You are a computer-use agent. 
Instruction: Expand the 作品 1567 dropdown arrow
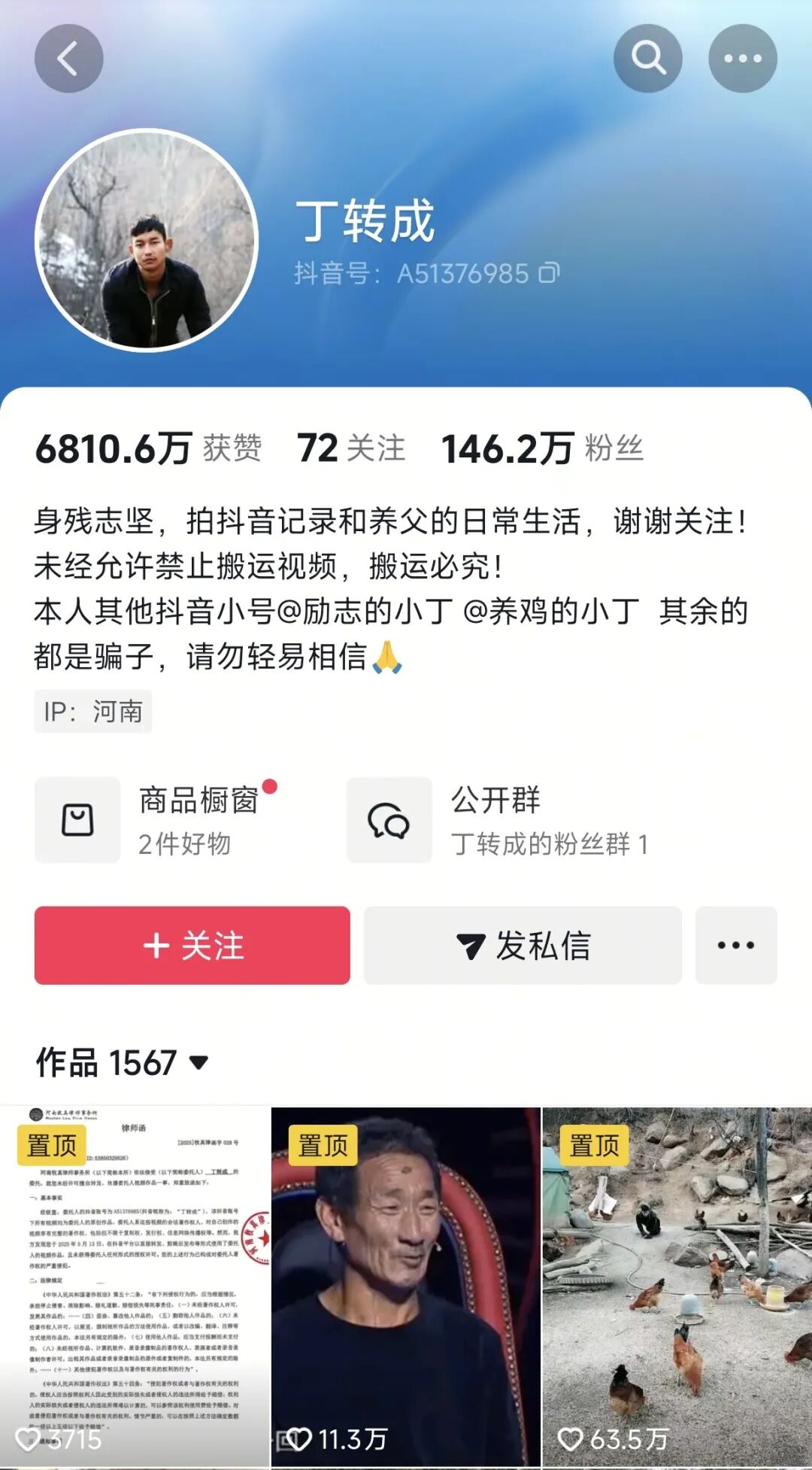click(197, 1061)
